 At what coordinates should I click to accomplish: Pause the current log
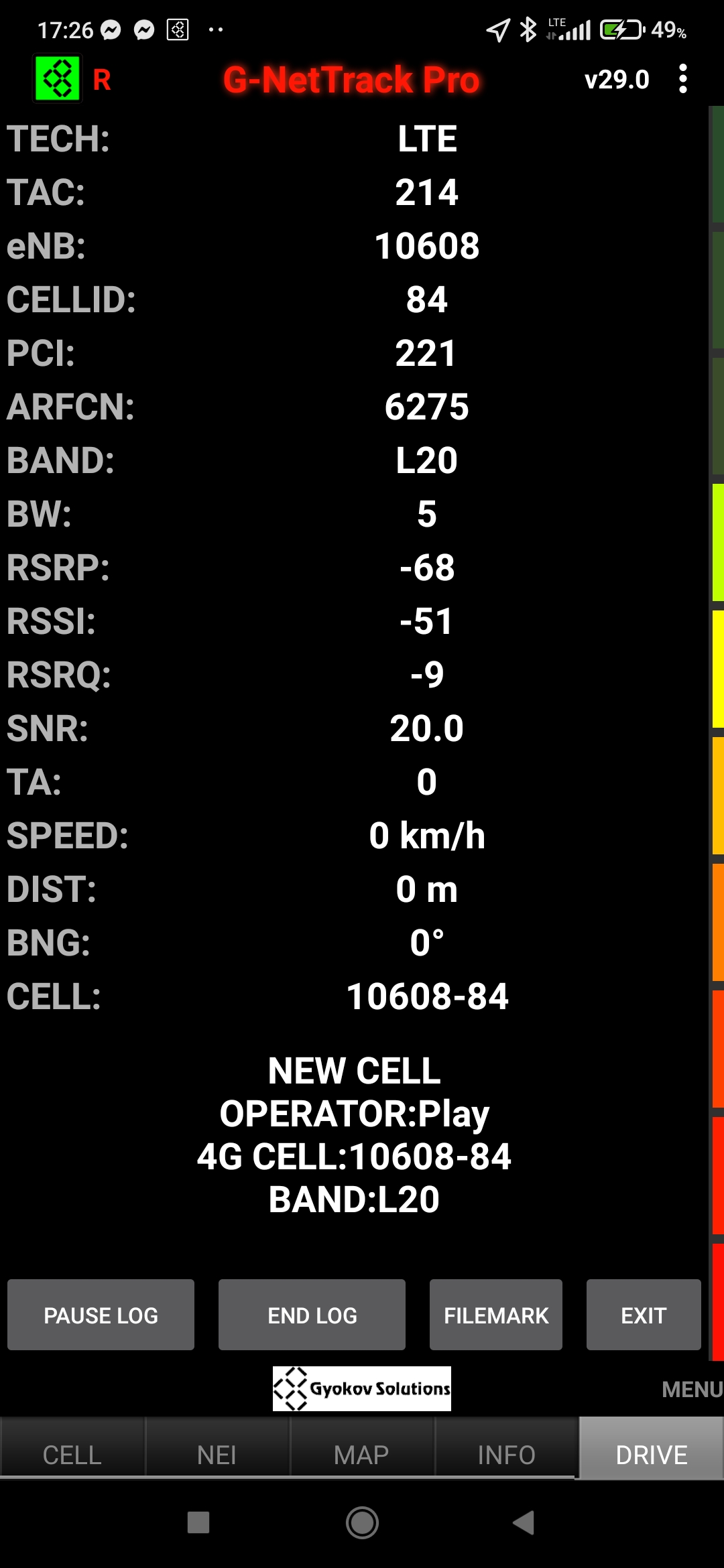101,1315
